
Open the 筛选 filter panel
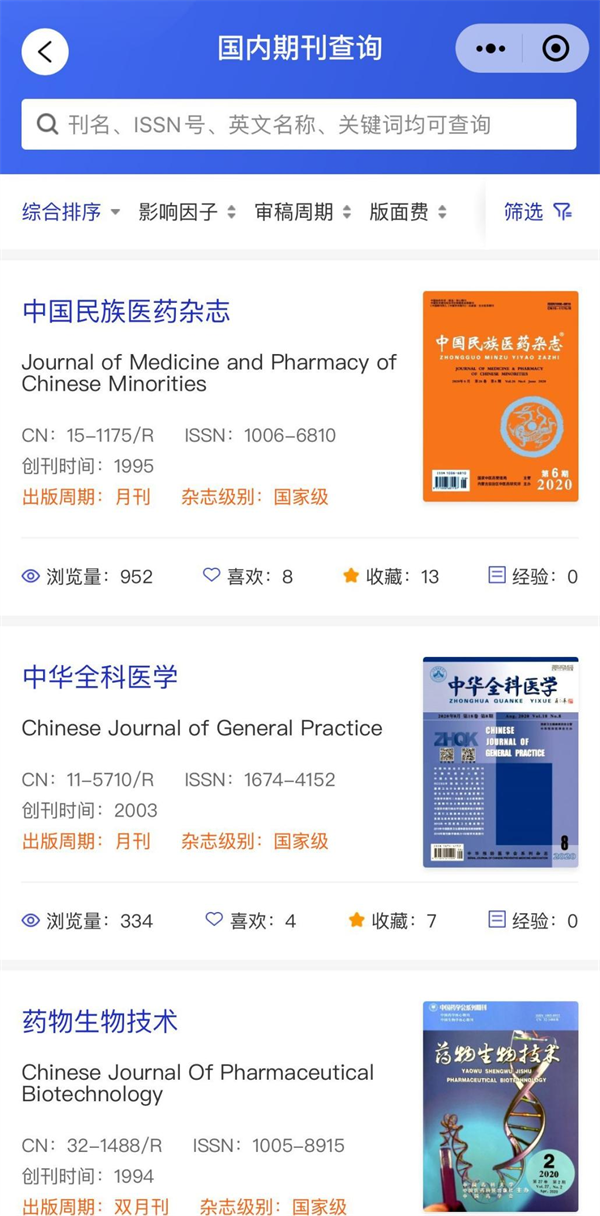pyautogui.click(x=537, y=211)
